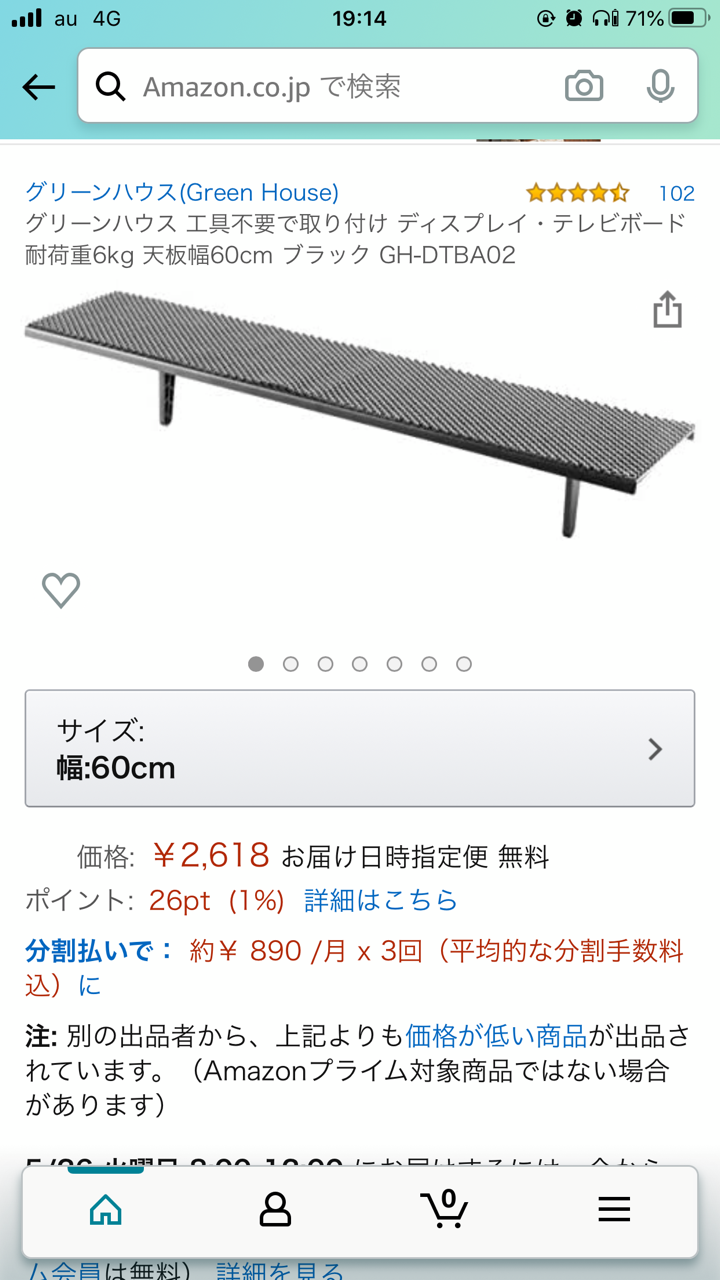View 価格が低い商品 from other sellers
This screenshot has width=720, height=1280.
coord(496,1035)
